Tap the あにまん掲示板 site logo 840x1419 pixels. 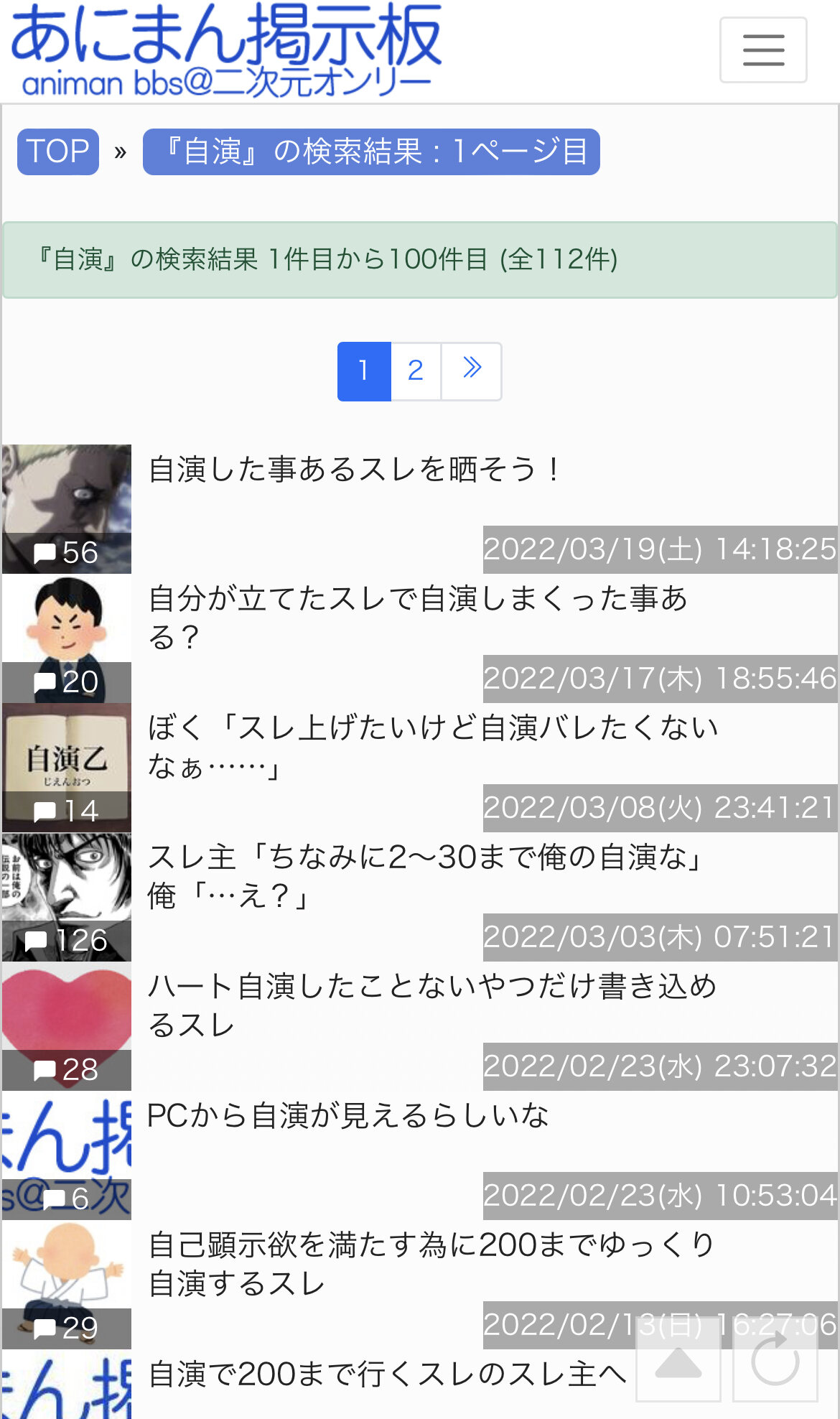coord(226,50)
